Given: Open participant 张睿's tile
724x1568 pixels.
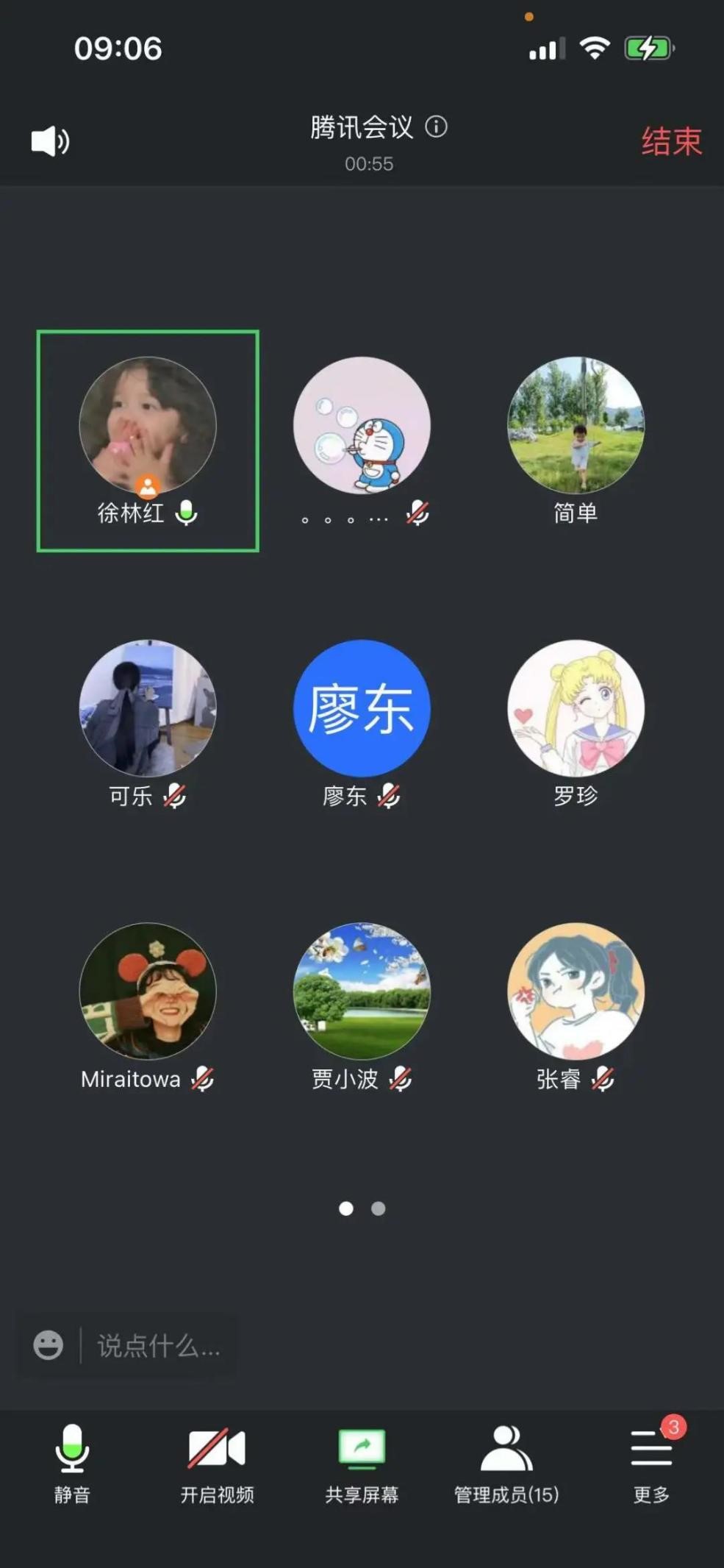Looking at the screenshot, I should 576,991.
